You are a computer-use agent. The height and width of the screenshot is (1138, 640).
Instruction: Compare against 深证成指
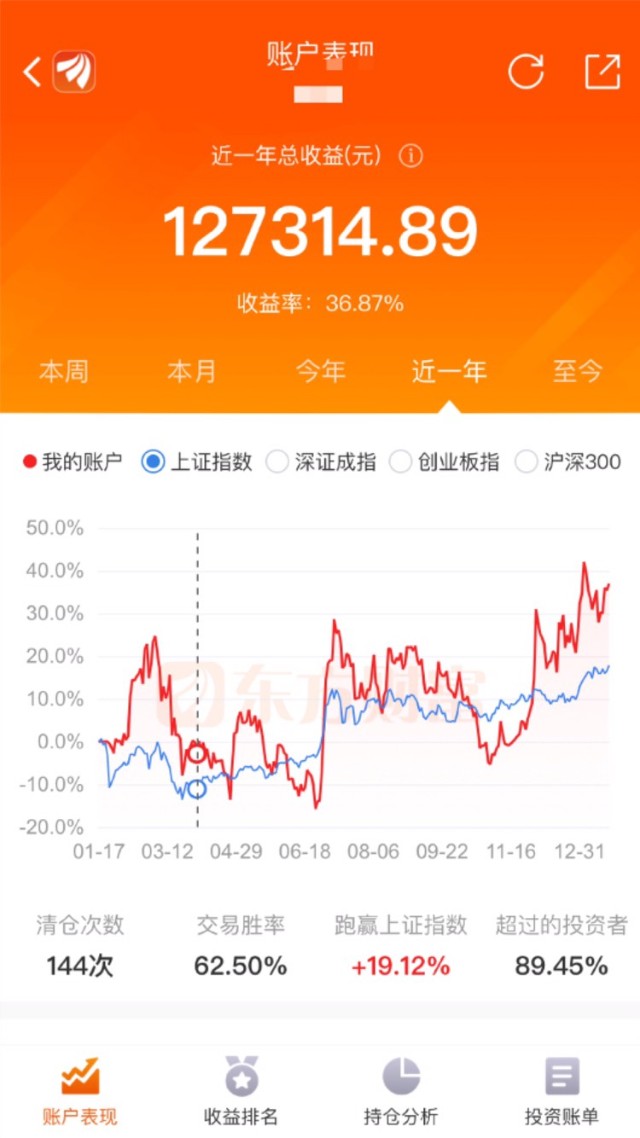pos(322,462)
